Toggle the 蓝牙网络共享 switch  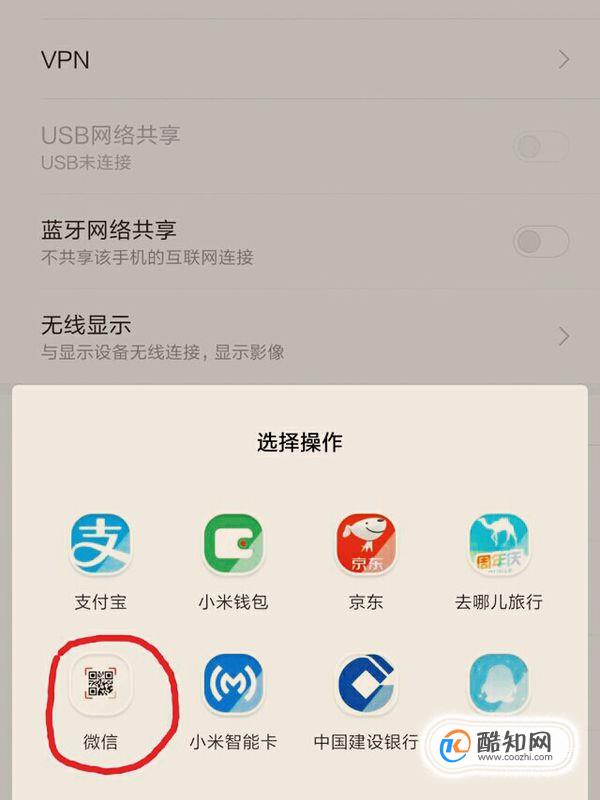point(541,241)
